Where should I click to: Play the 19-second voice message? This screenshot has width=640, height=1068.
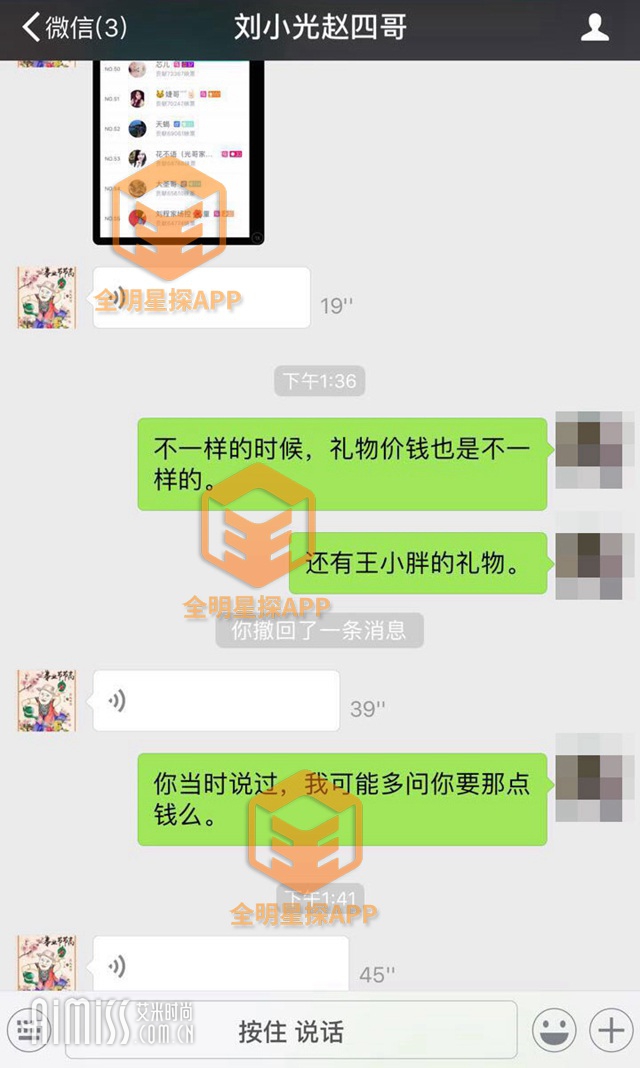pyautogui.click(x=201, y=298)
